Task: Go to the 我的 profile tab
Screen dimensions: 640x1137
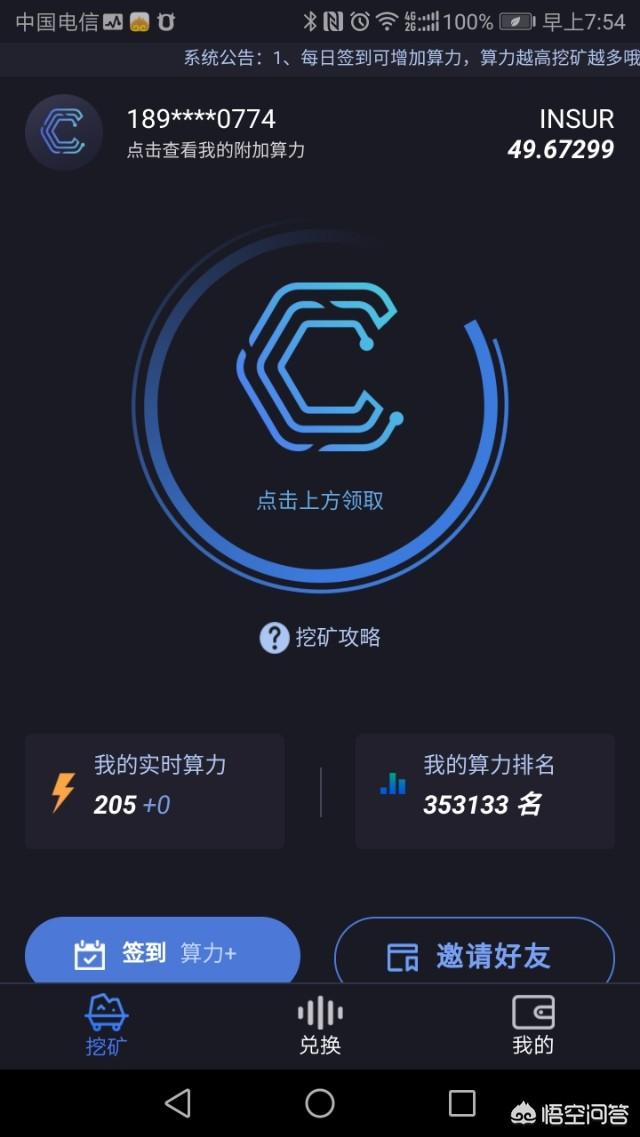Action: pyautogui.click(x=533, y=1025)
